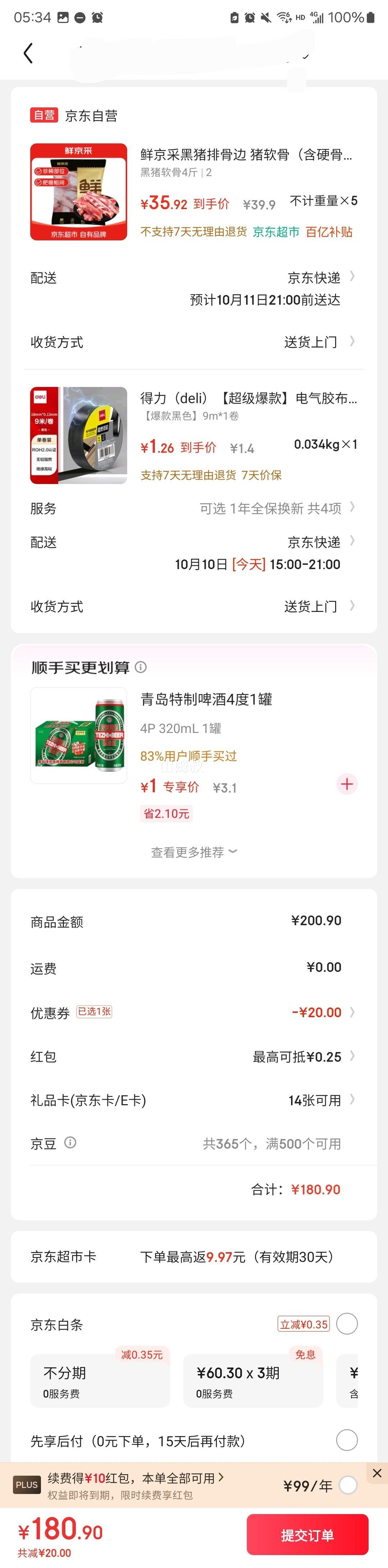388x1568 pixels.
Task: Choose the 不分期 no-installment option
Action: pos(100,1381)
